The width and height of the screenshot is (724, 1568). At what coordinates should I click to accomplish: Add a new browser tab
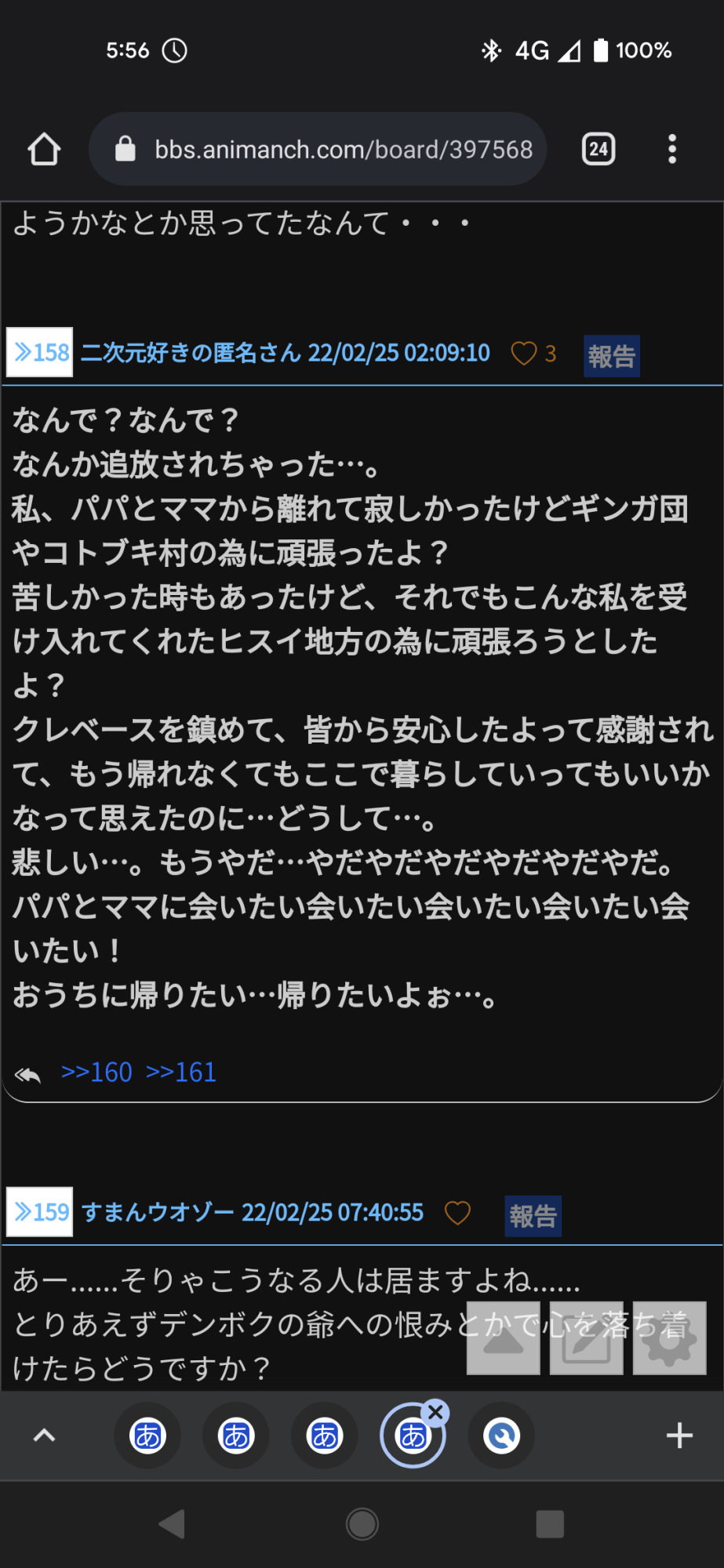pos(679,1436)
